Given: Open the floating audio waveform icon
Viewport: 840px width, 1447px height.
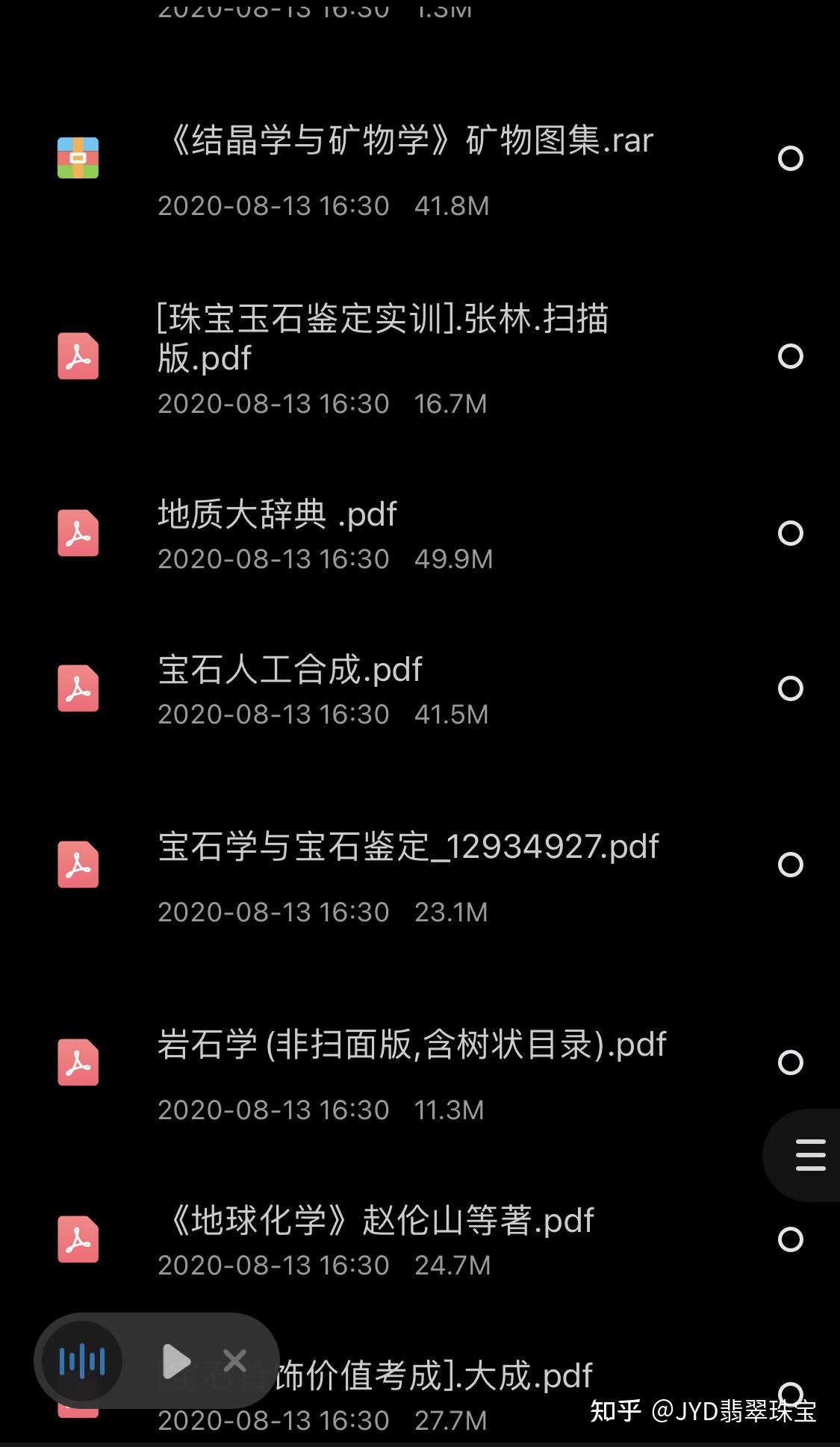Looking at the screenshot, I should point(82,1361).
